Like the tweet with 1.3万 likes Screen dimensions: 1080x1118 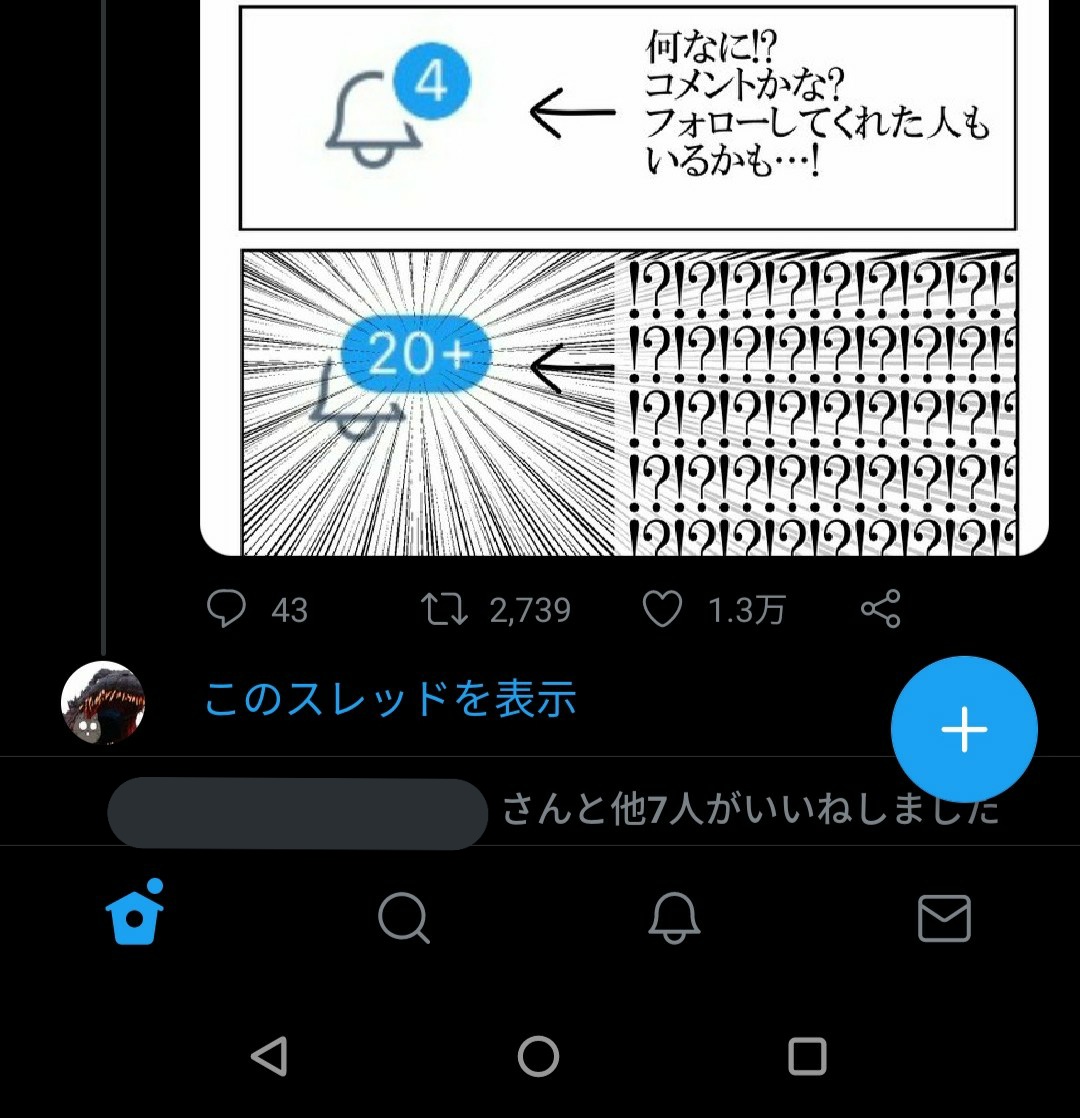coord(662,609)
